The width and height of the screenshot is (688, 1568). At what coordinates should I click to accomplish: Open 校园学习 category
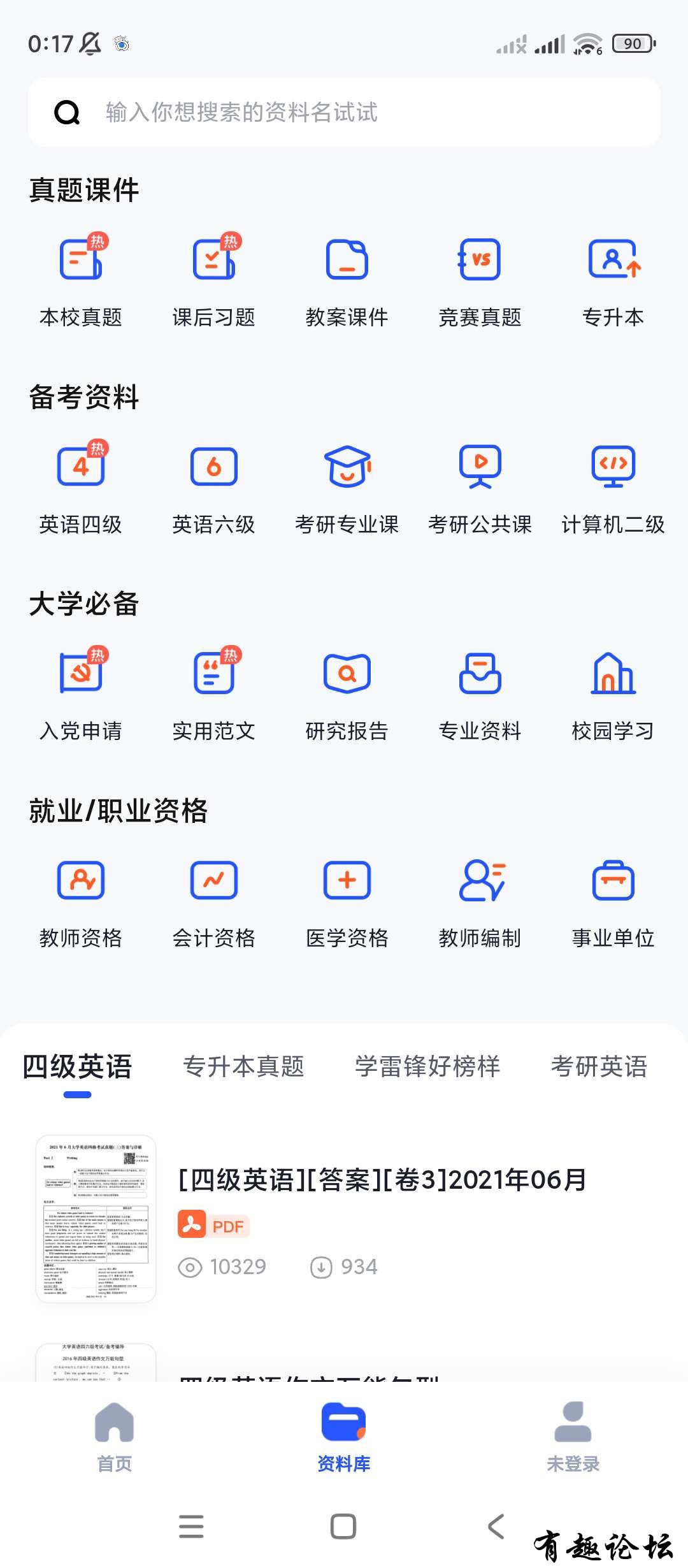point(613,693)
